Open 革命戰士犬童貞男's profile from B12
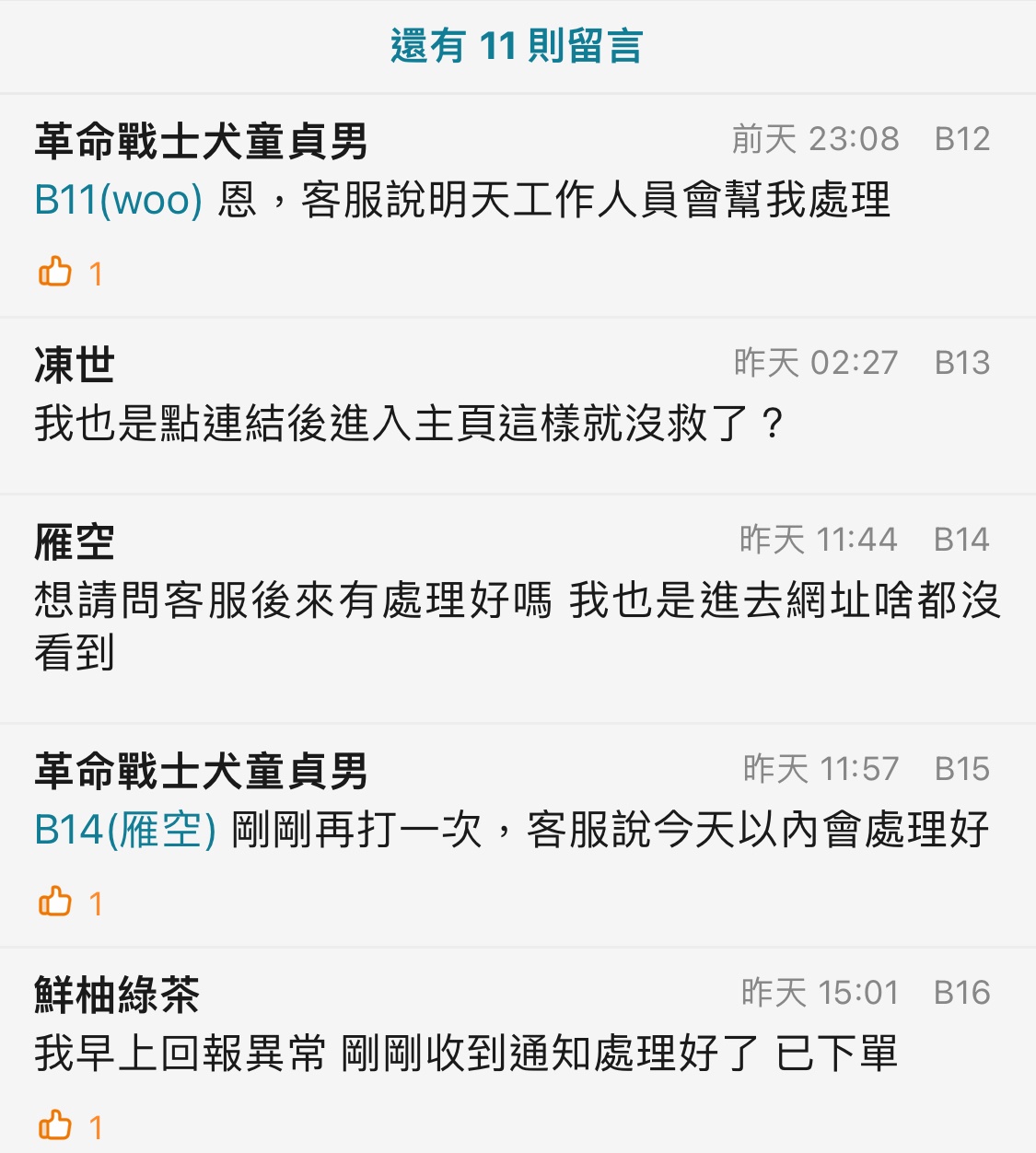The image size is (1036, 1153). [201, 142]
